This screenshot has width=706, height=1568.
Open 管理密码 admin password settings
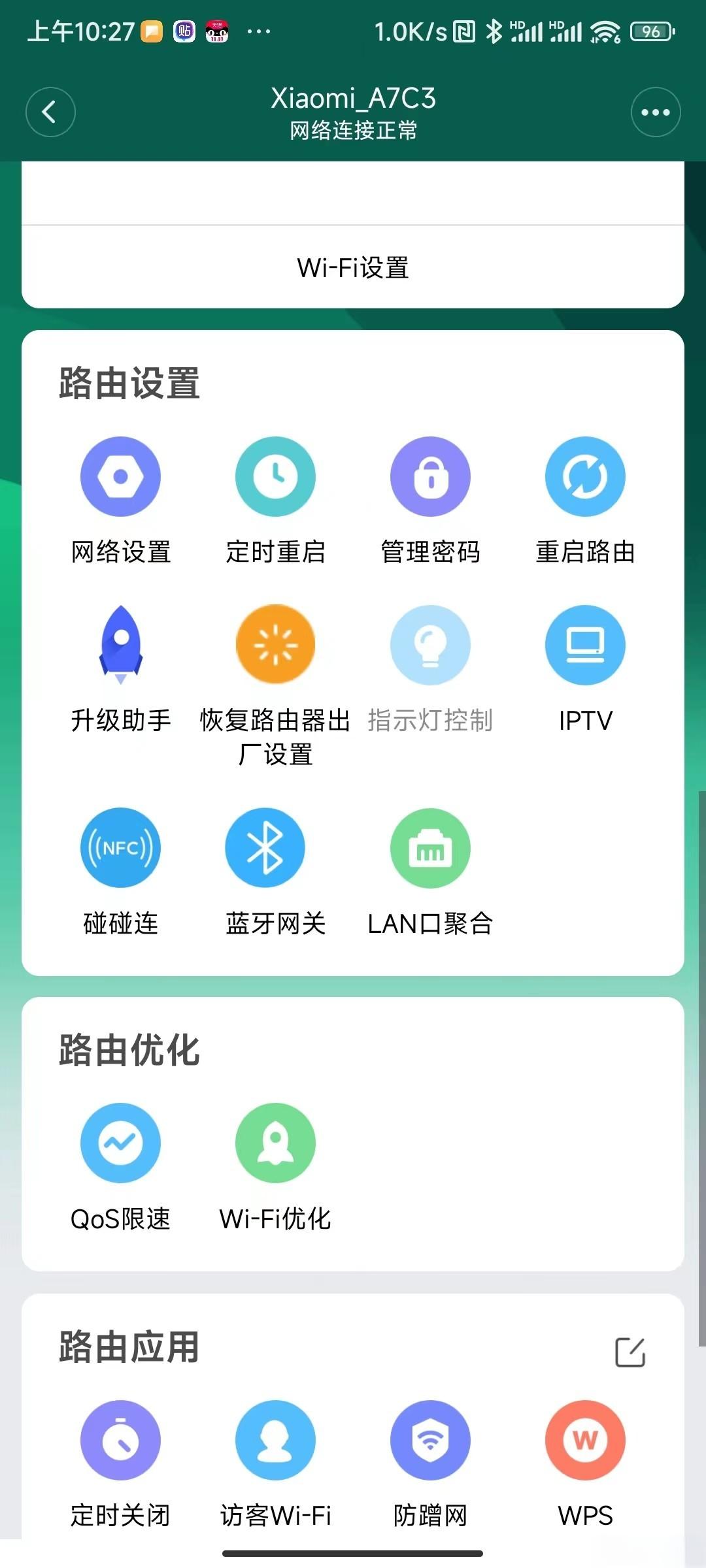(x=430, y=497)
